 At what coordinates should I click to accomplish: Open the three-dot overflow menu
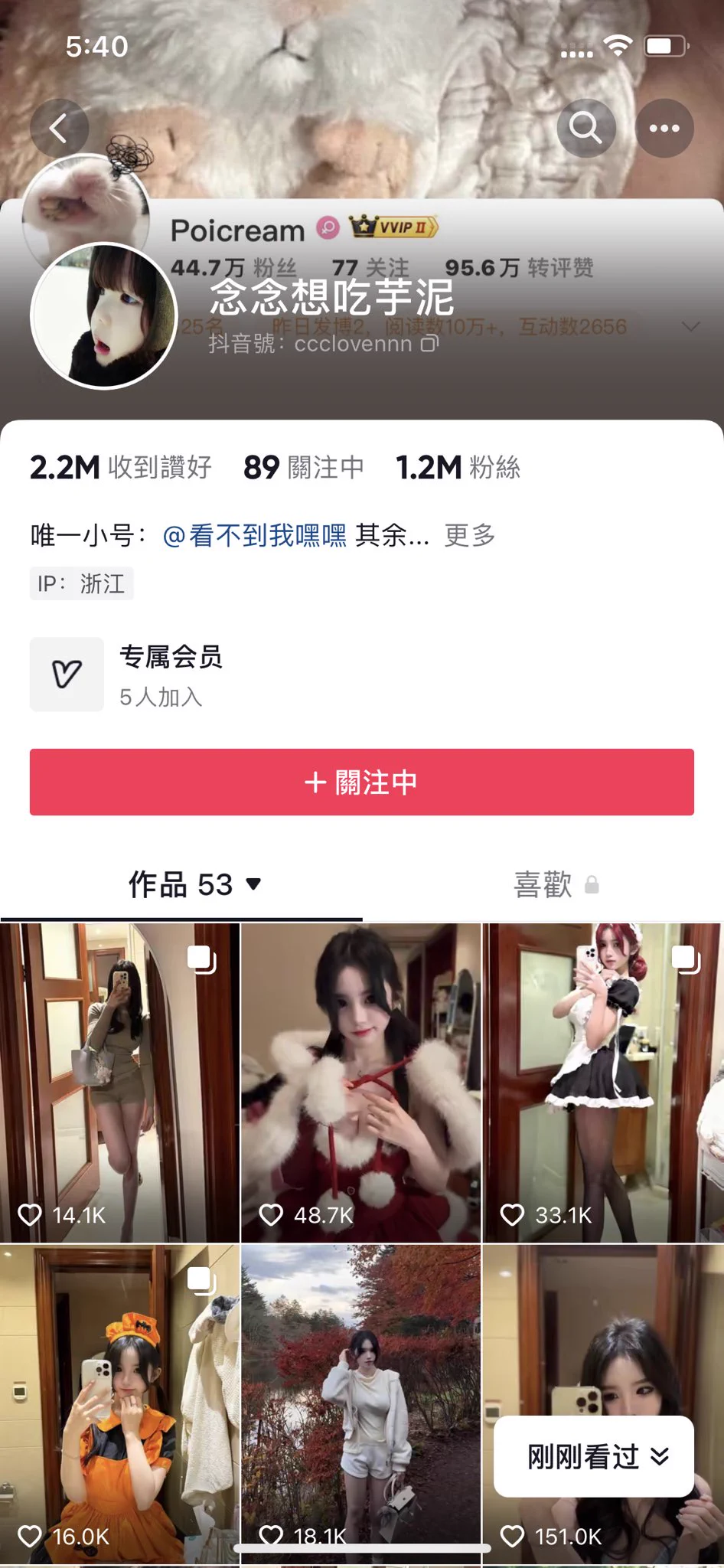click(664, 128)
